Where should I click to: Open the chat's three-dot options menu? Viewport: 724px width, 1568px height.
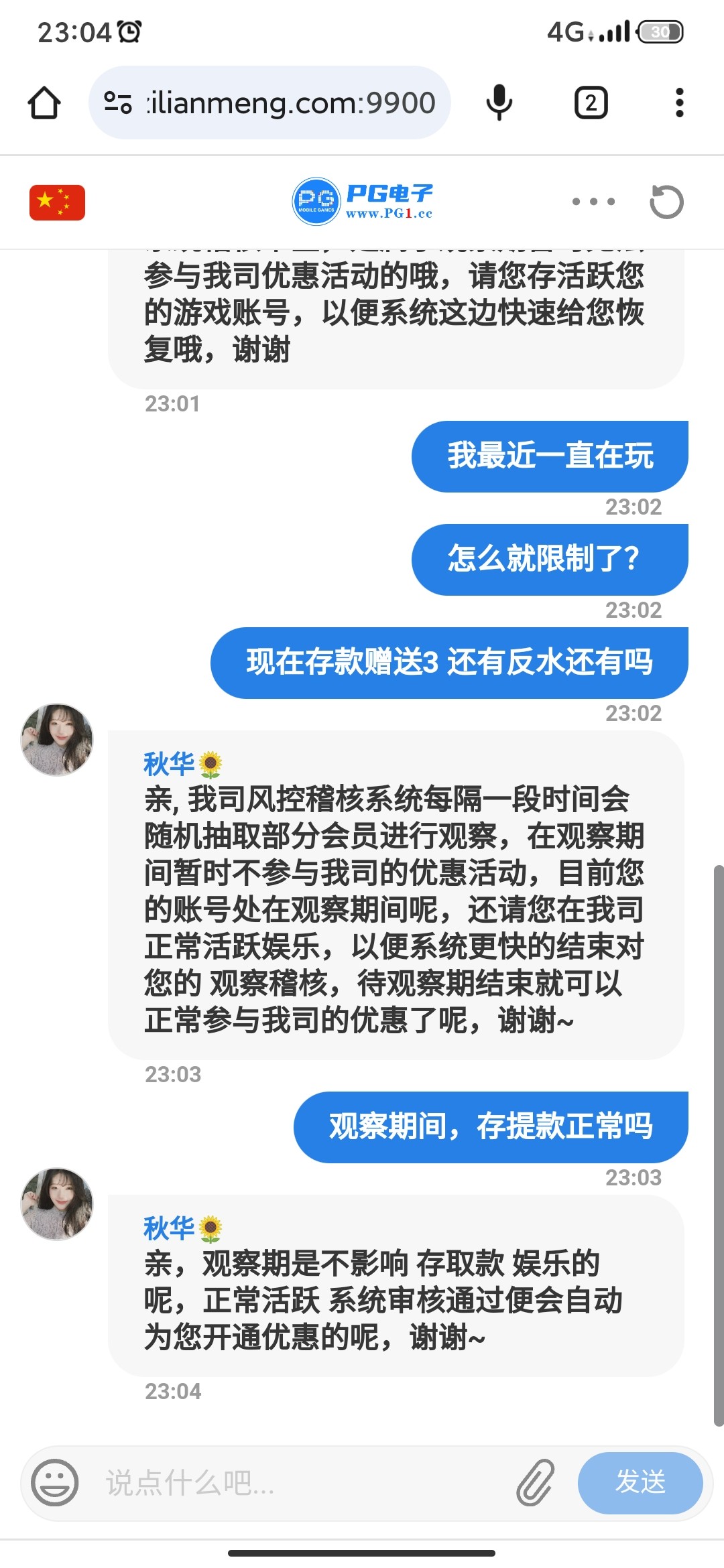(593, 202)
